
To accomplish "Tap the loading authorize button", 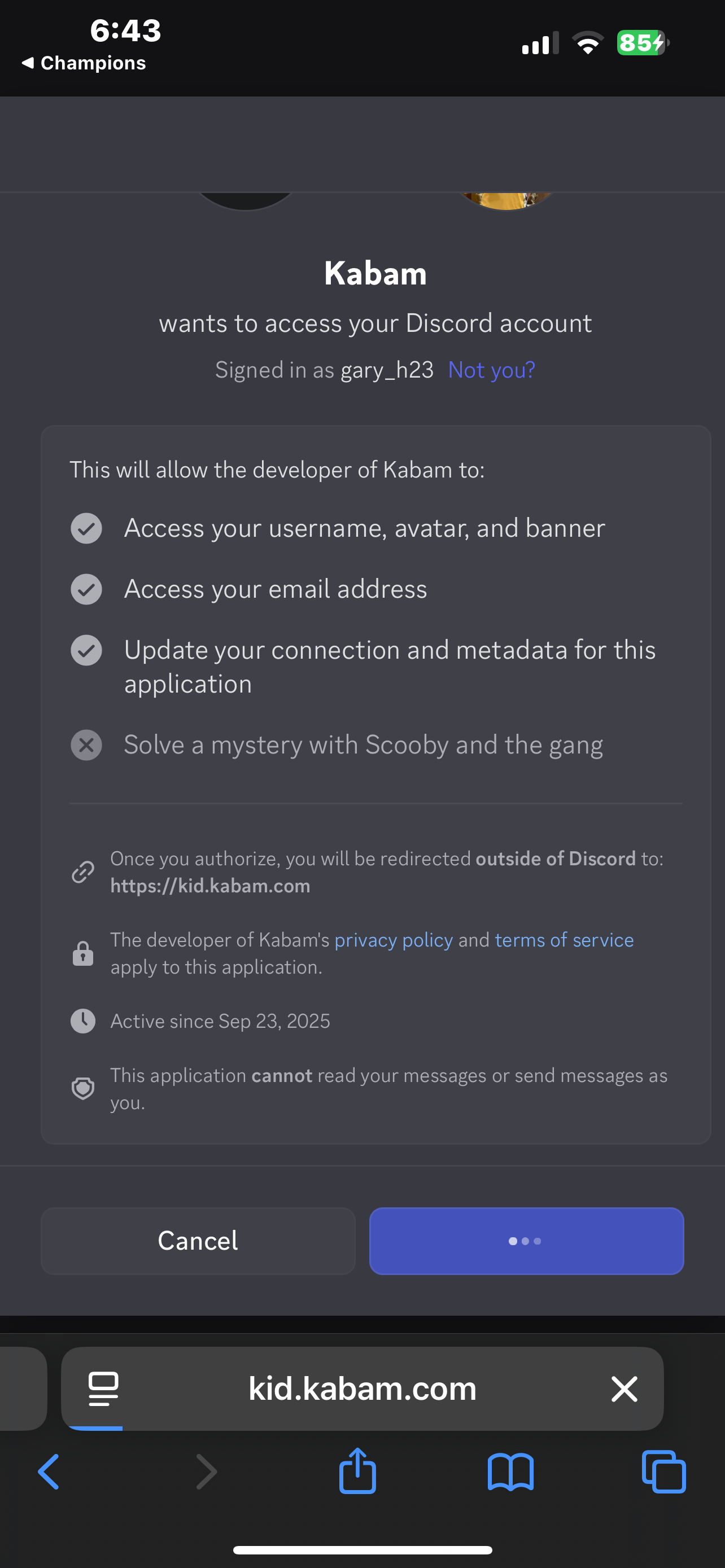I will (x=526, y=1241).
